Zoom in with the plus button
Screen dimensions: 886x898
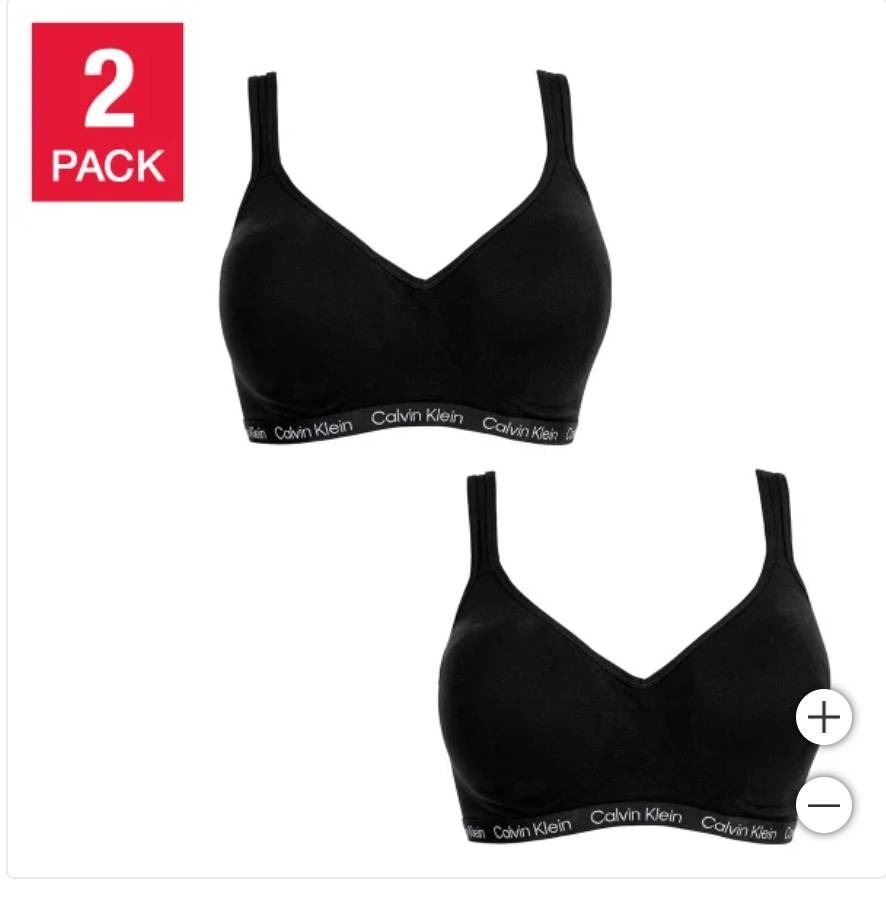coord(824,718)
